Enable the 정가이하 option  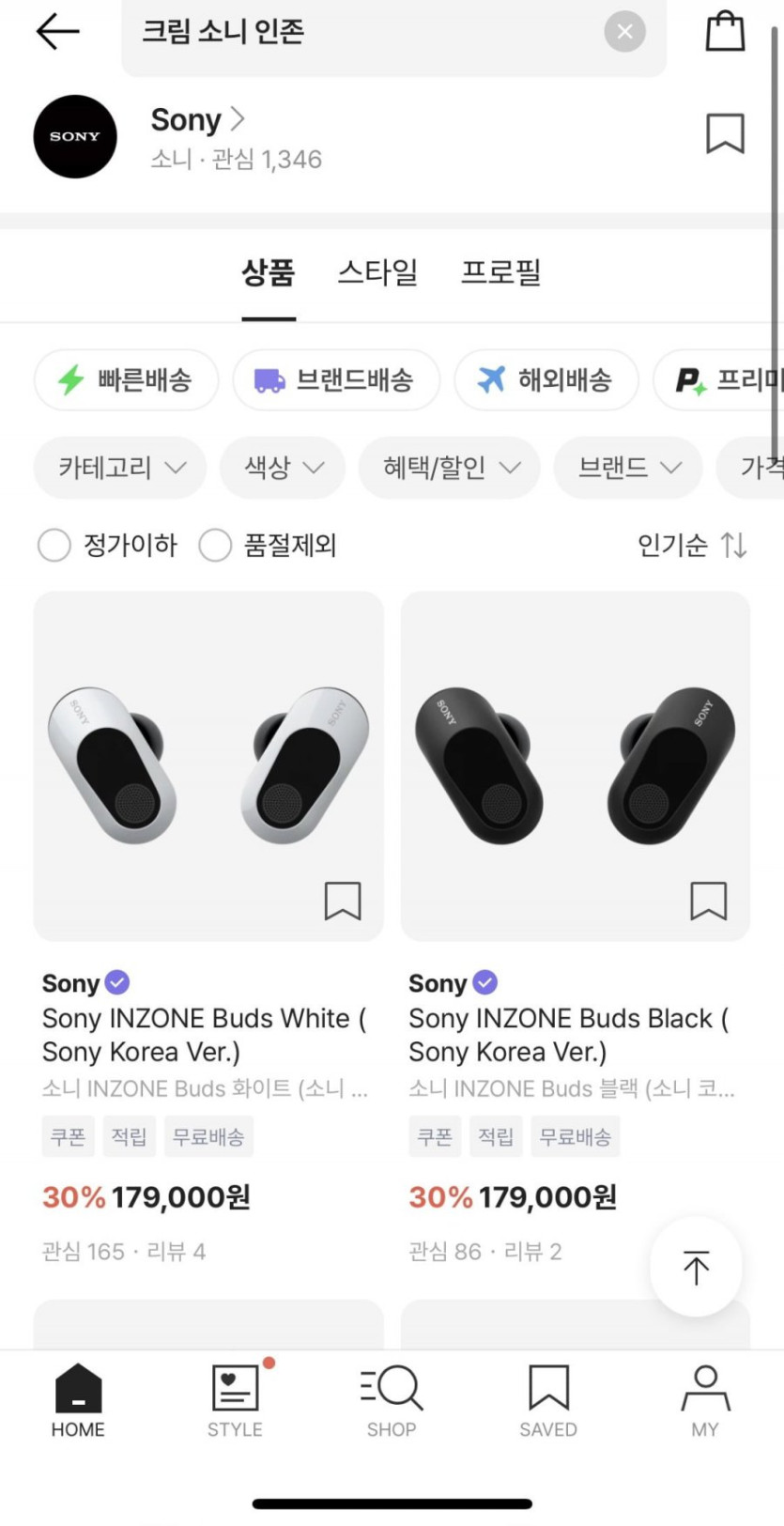coord(54,545)
